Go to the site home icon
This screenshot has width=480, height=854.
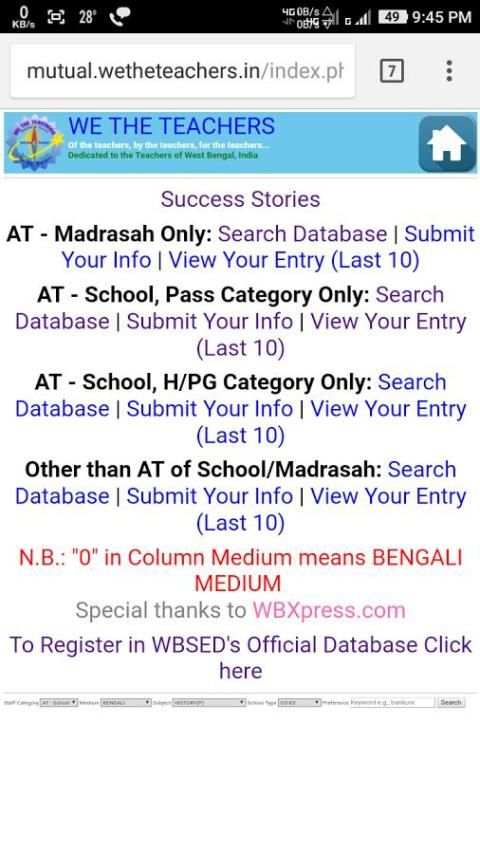click(x=447, y=144)
